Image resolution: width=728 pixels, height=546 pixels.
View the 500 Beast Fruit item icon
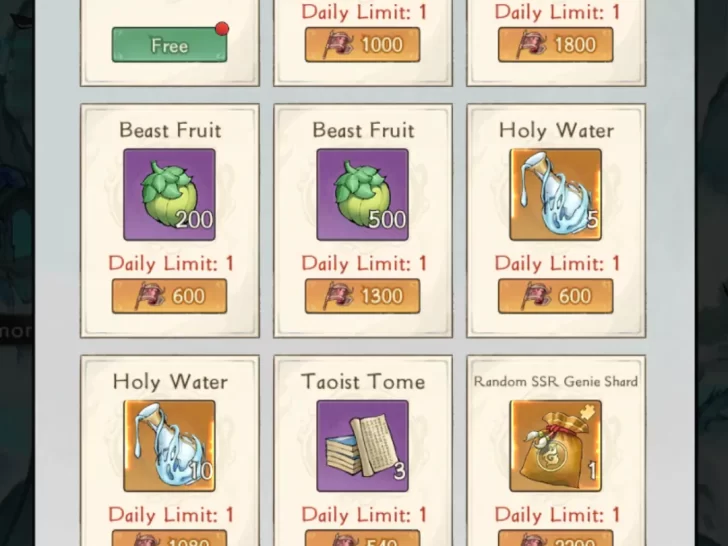click(362, 194)
